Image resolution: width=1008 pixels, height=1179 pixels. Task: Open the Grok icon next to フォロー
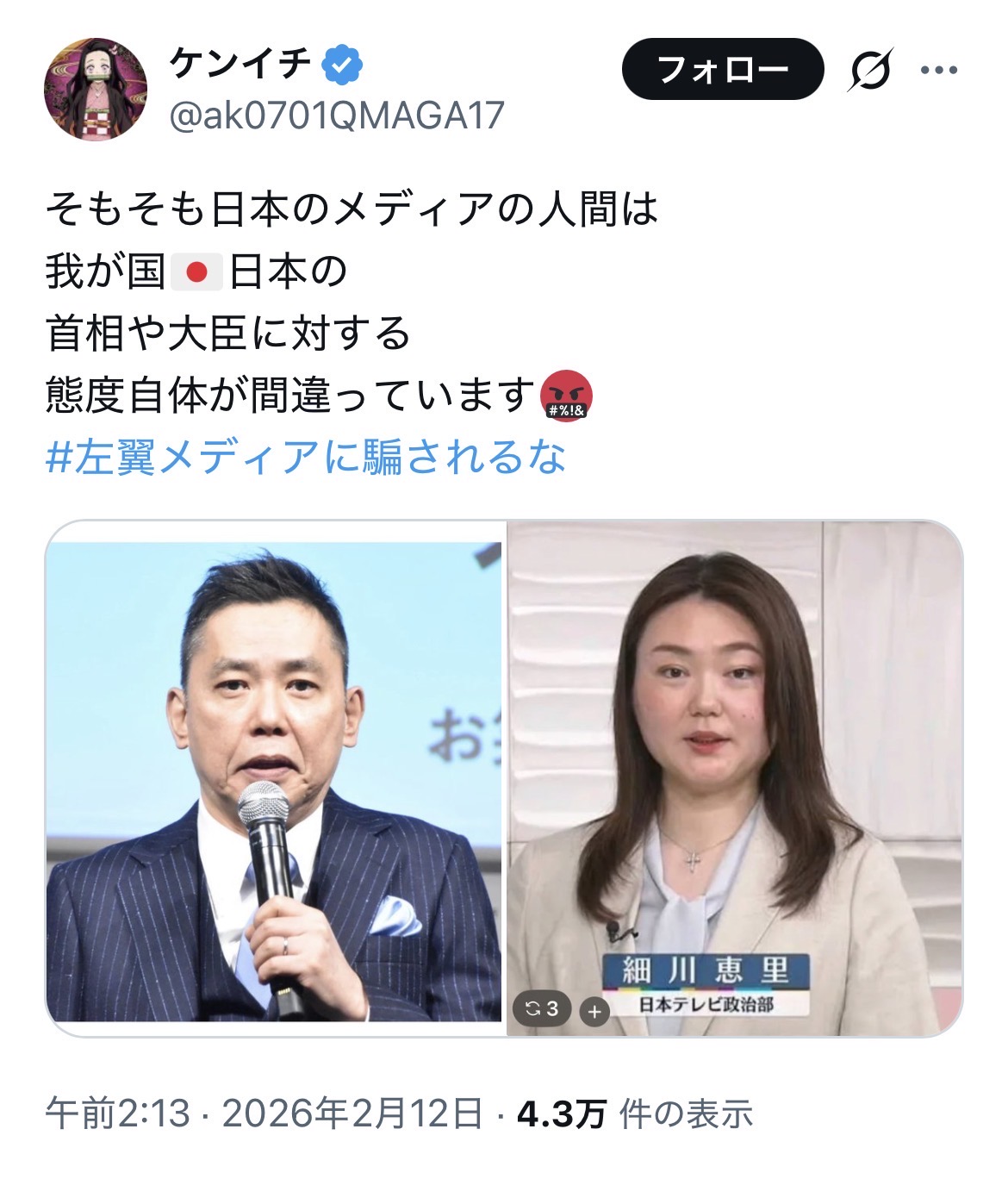coord(869,70)
